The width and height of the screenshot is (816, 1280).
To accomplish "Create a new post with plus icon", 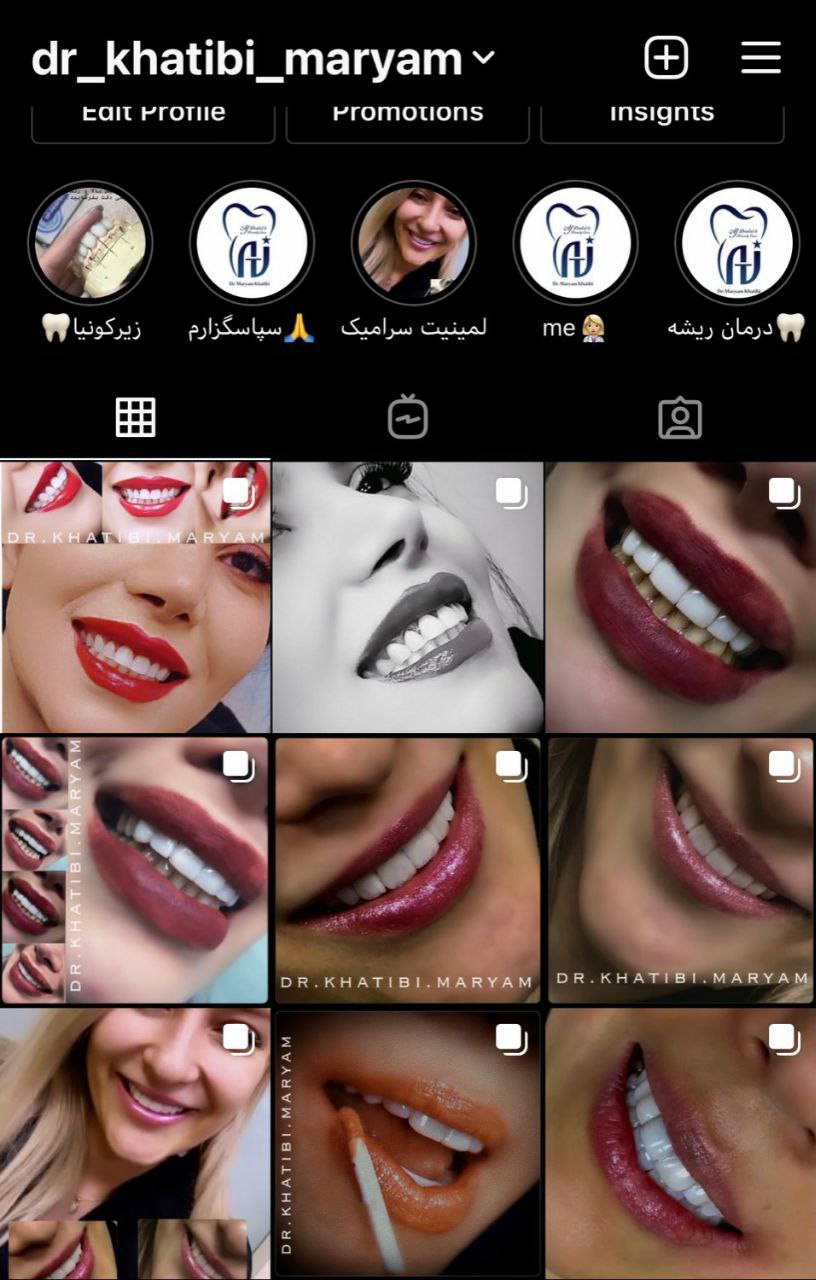I will coord(666,57).
